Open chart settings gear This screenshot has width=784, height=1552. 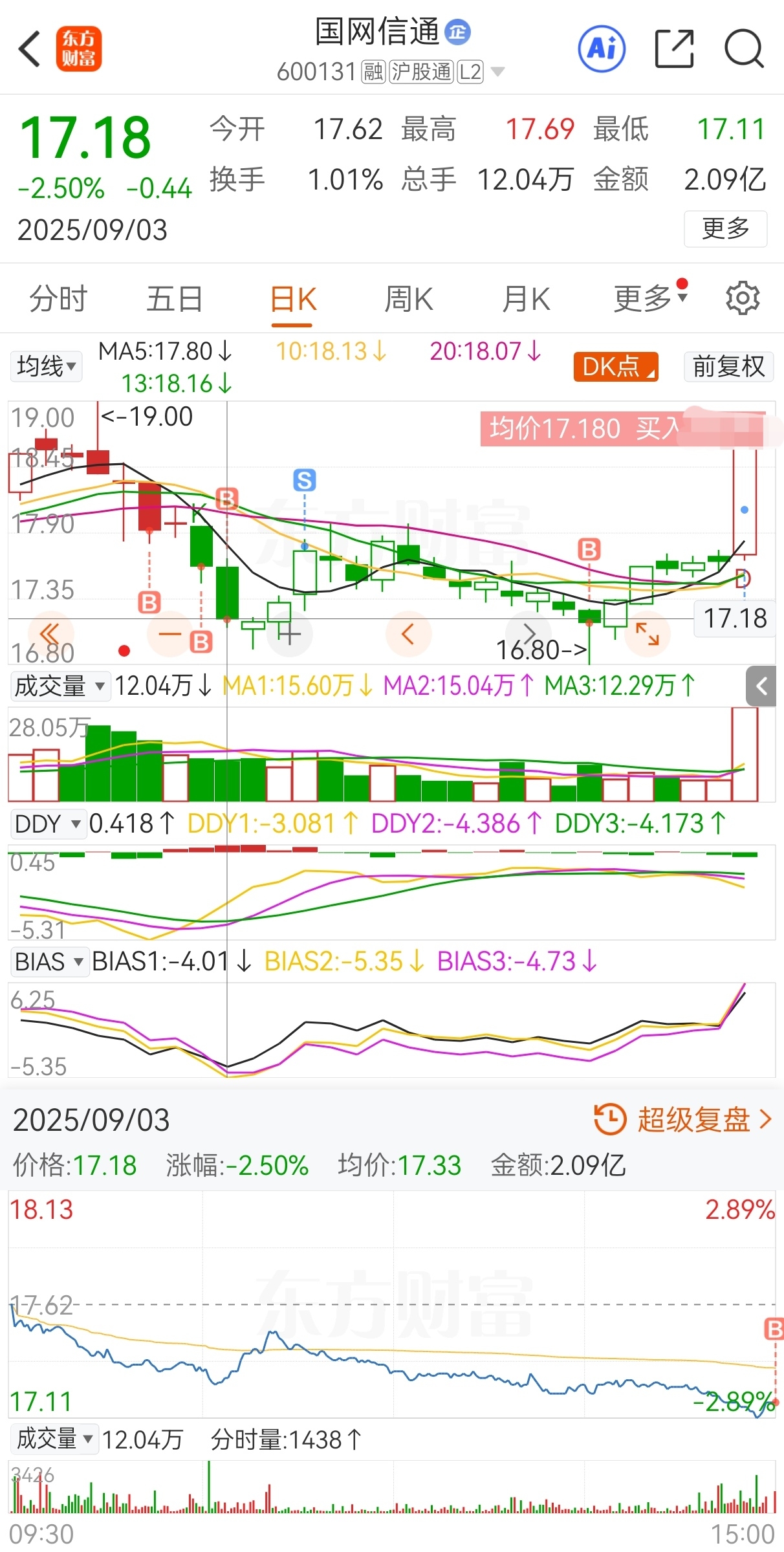(743, 298)
